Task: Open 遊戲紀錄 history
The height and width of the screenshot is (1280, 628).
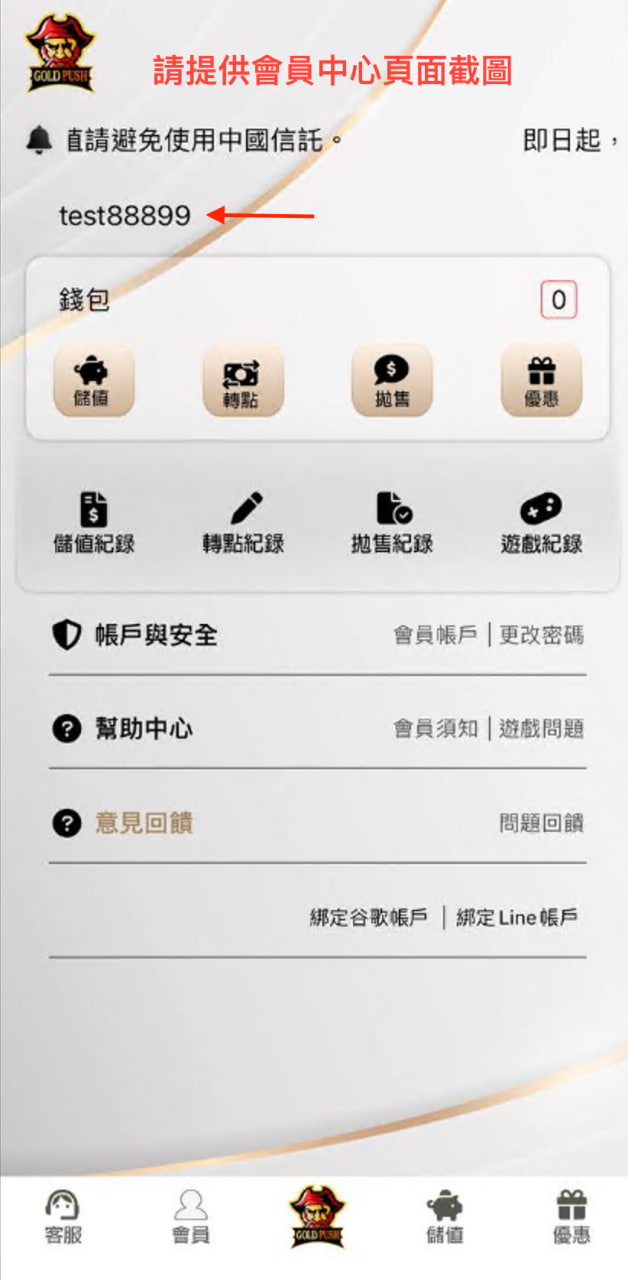Action: (541, 523)
